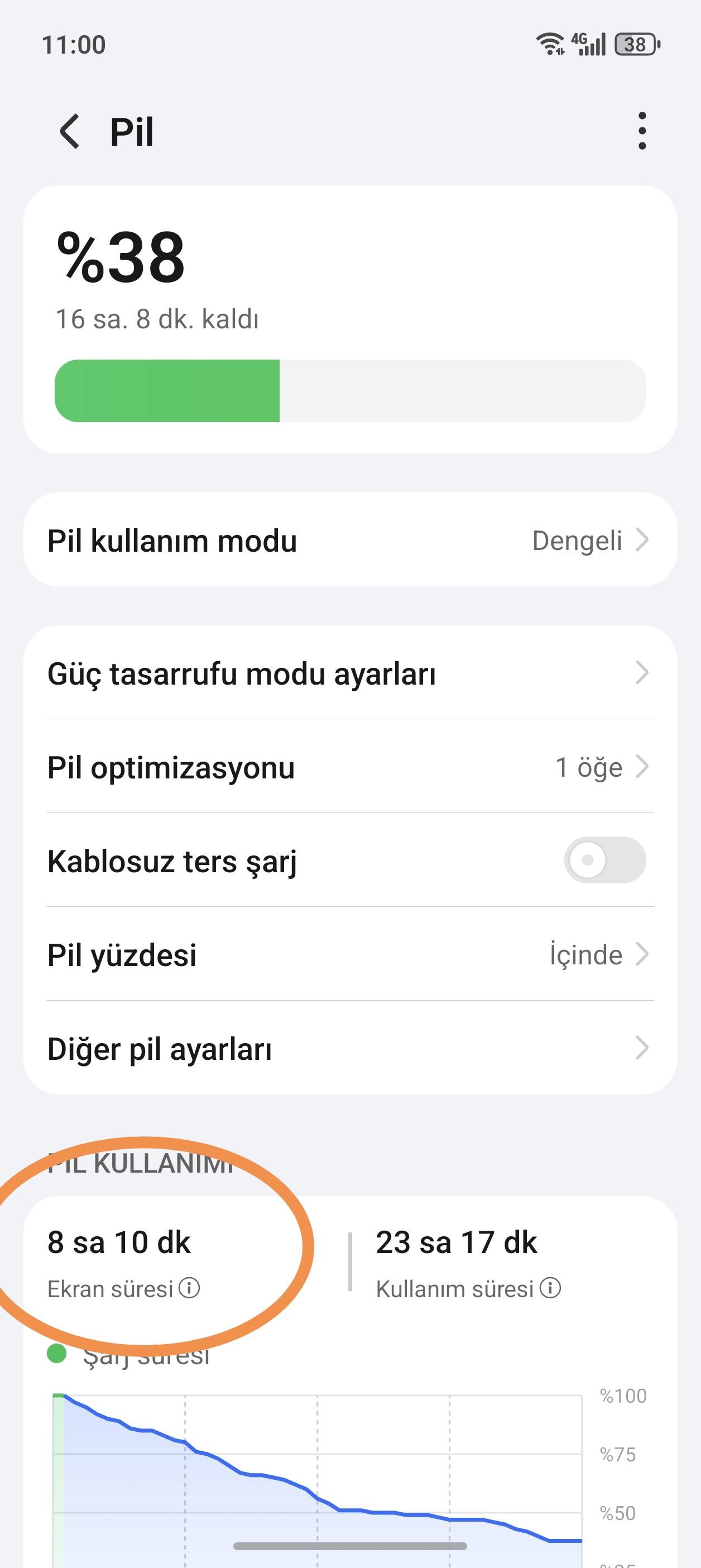The height and width of the screenshot is (1568, 701).
Task: Go back from the Pil screen
Action: pos(70,131)
